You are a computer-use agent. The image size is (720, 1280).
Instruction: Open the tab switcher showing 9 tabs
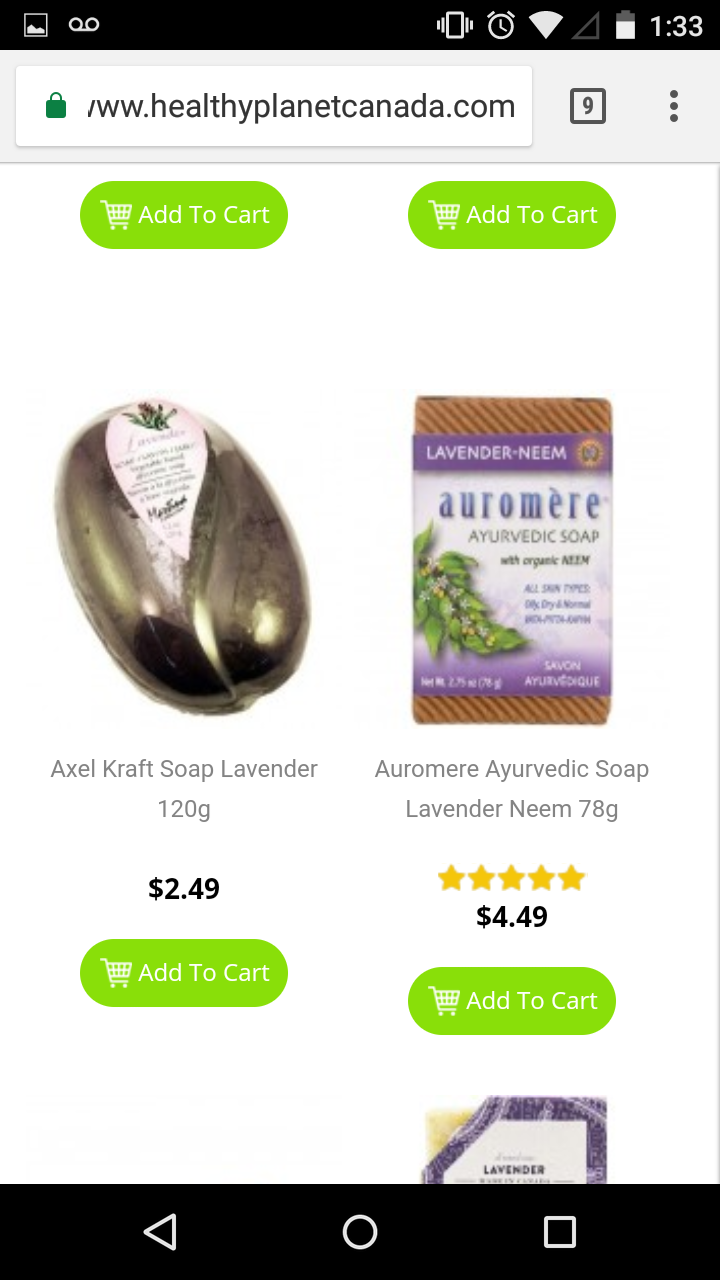587,106
